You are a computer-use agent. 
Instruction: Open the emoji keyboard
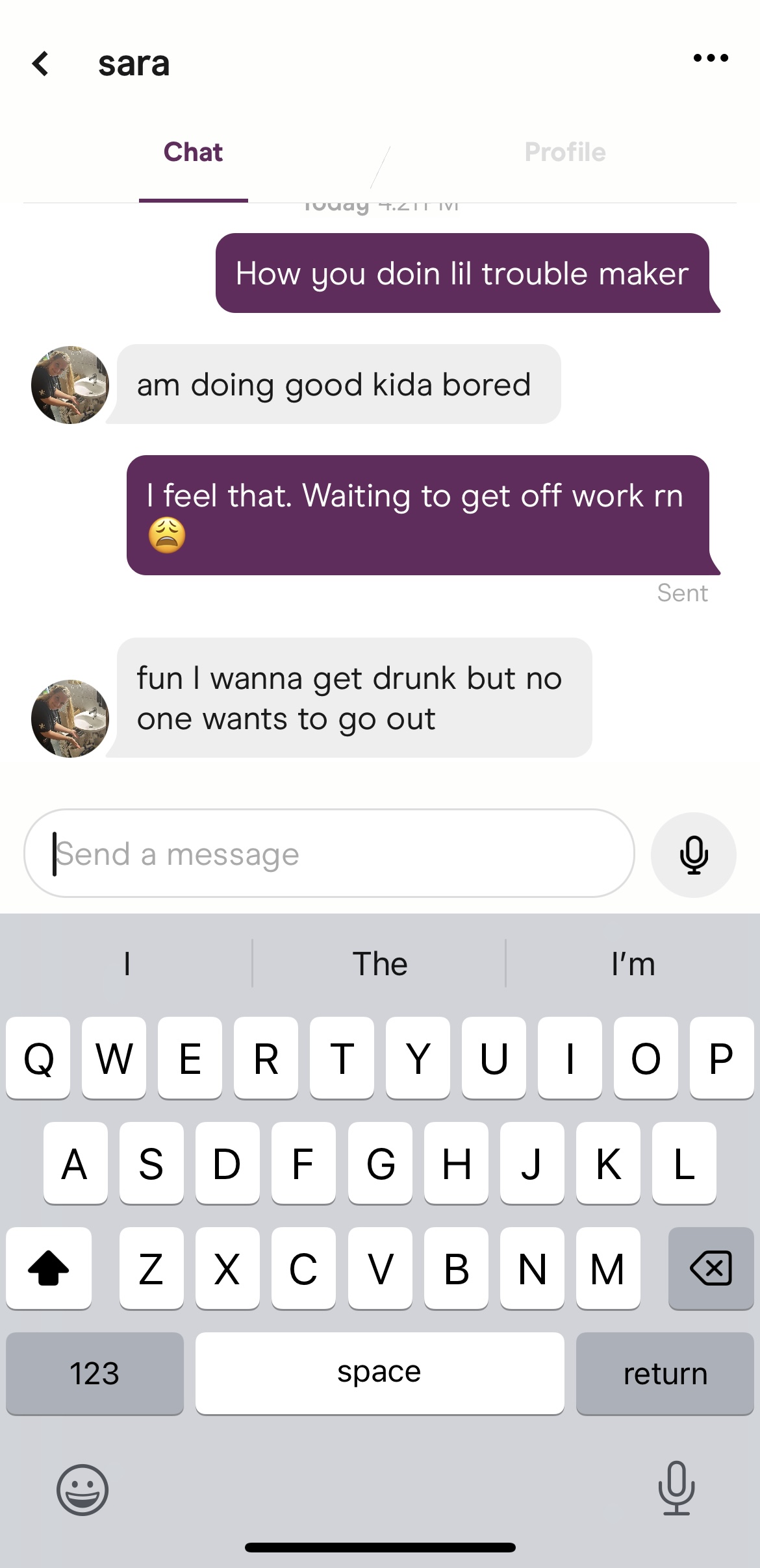(x=82, y=1489)
